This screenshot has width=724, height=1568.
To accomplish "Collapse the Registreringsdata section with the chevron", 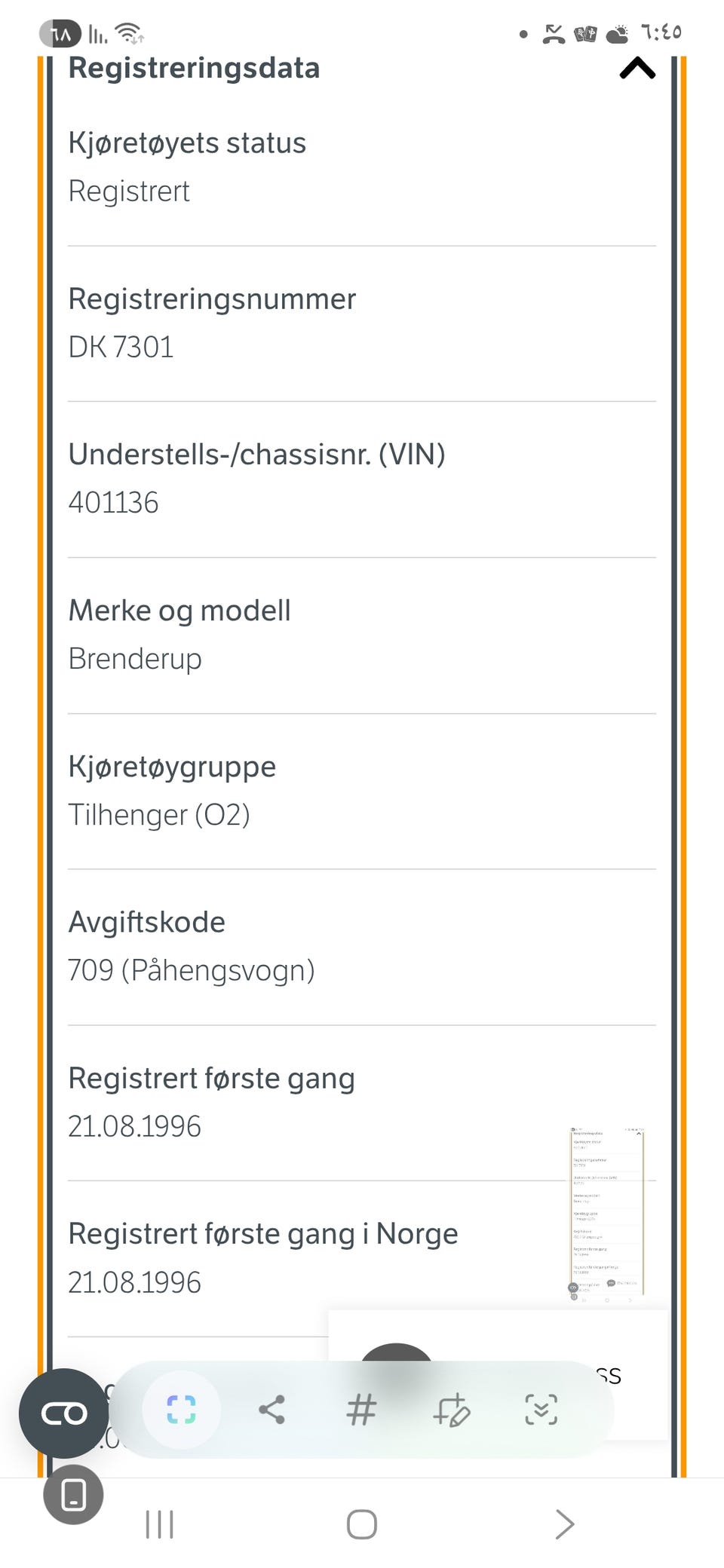I will [636, 68].
